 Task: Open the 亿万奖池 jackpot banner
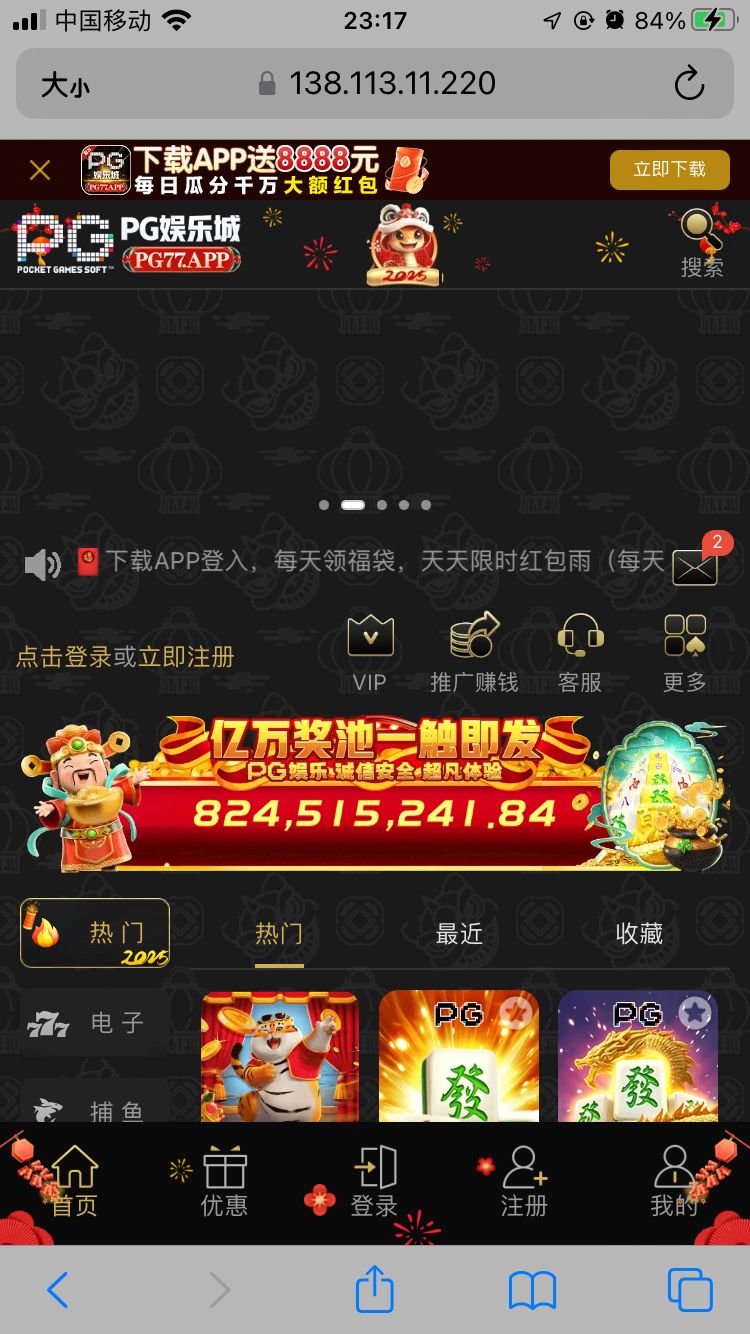[x=375, y=793]
